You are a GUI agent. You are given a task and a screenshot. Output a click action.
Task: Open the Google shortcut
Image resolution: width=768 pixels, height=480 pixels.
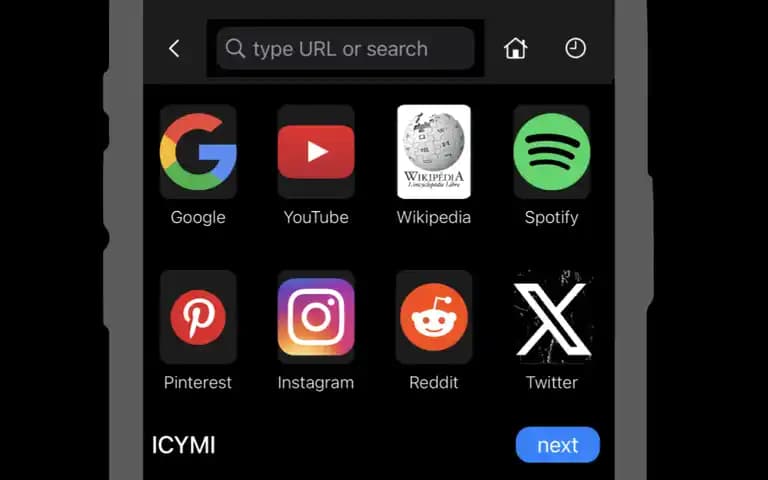pyautogui.click(x=198, y=152)
